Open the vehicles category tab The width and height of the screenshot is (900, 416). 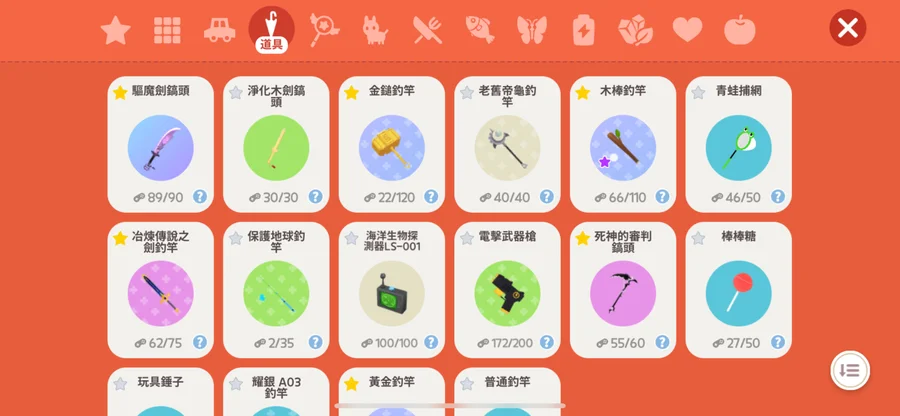[219, 30]
